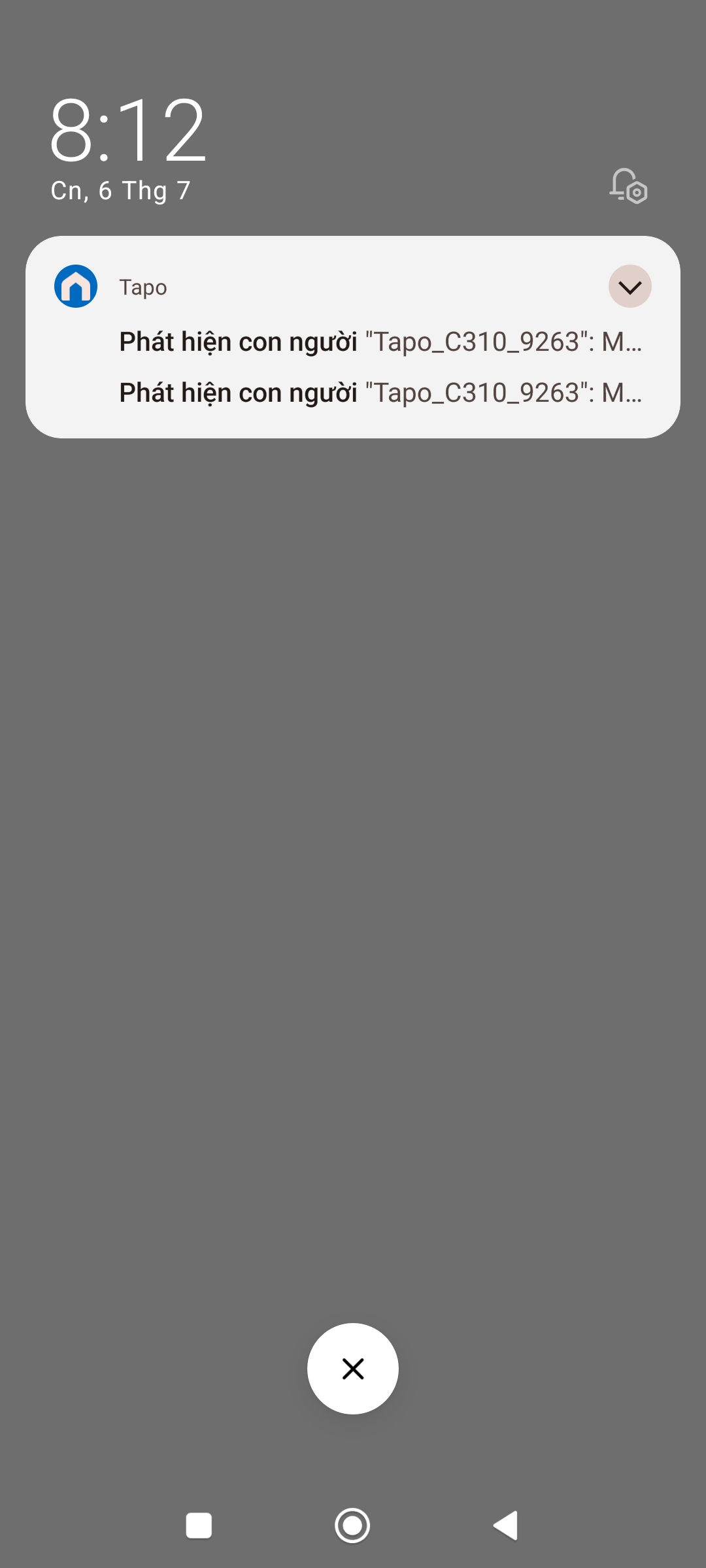The image size is (706, 1568).
Task: Open notification settings bell icon
Action: (x=628, y=186)
